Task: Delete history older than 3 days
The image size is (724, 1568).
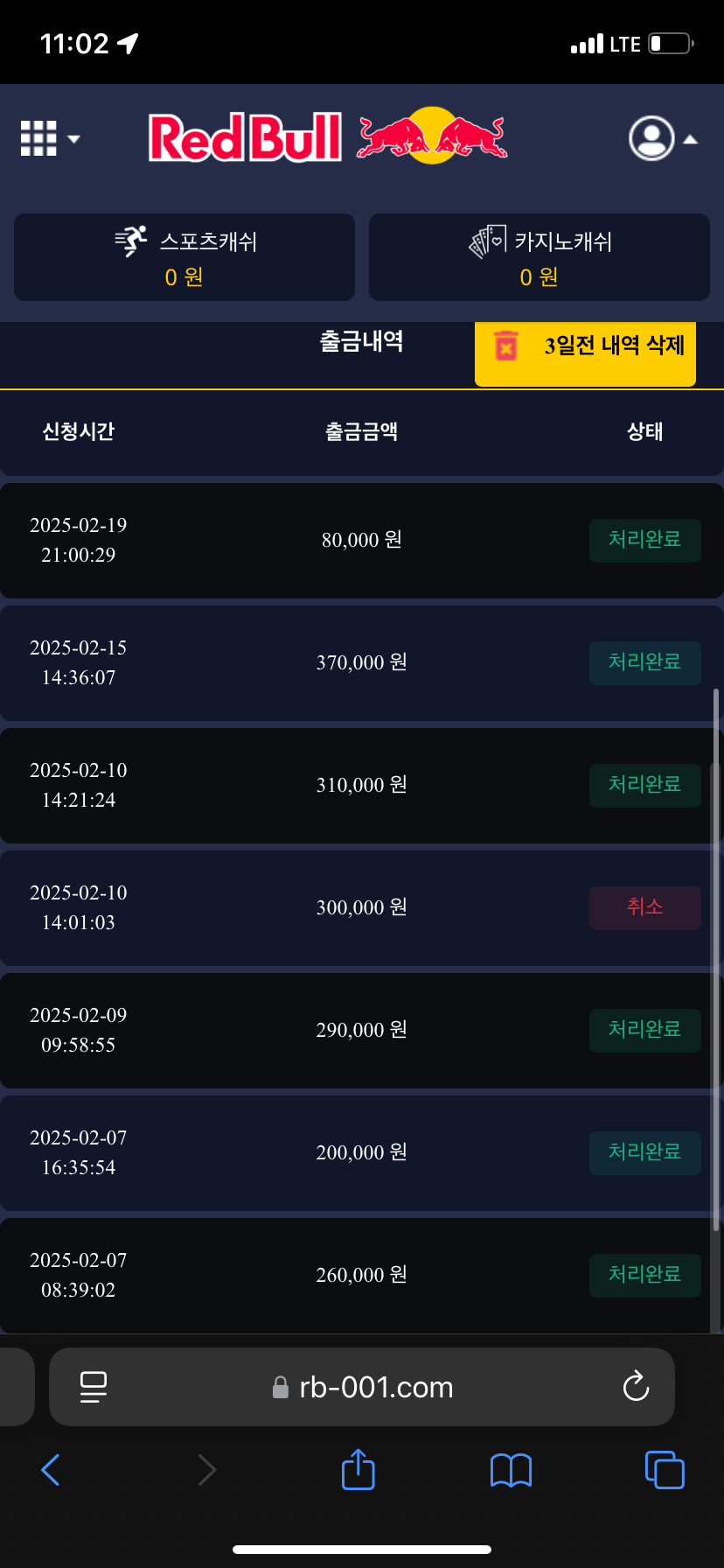Action: pos(585,346)
